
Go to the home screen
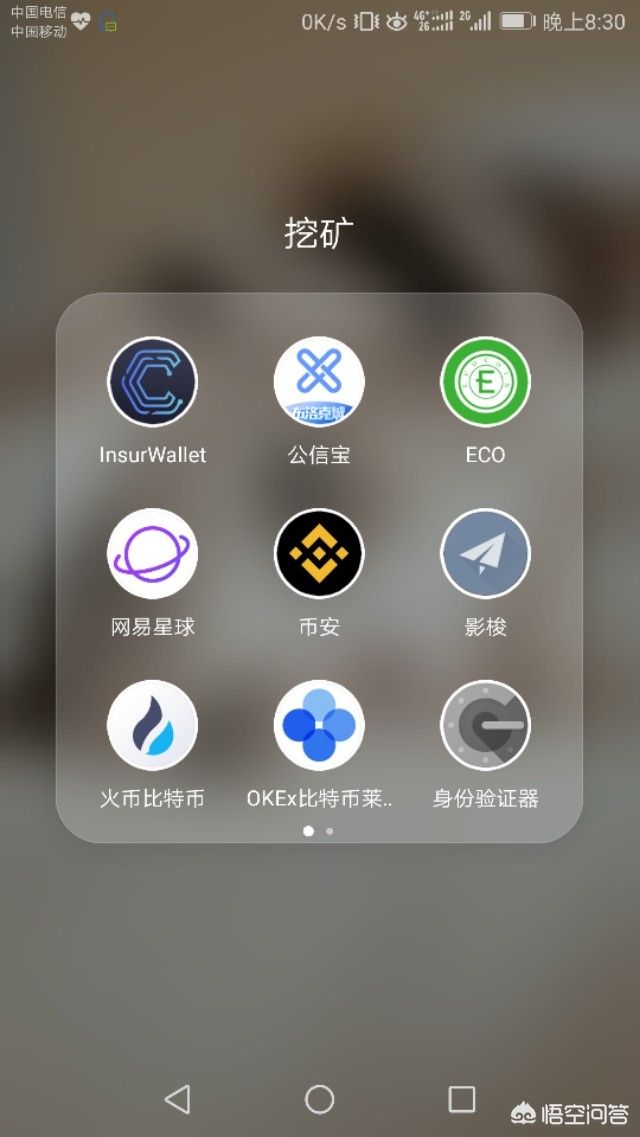pyautogui.click(x=319, y=1100)
